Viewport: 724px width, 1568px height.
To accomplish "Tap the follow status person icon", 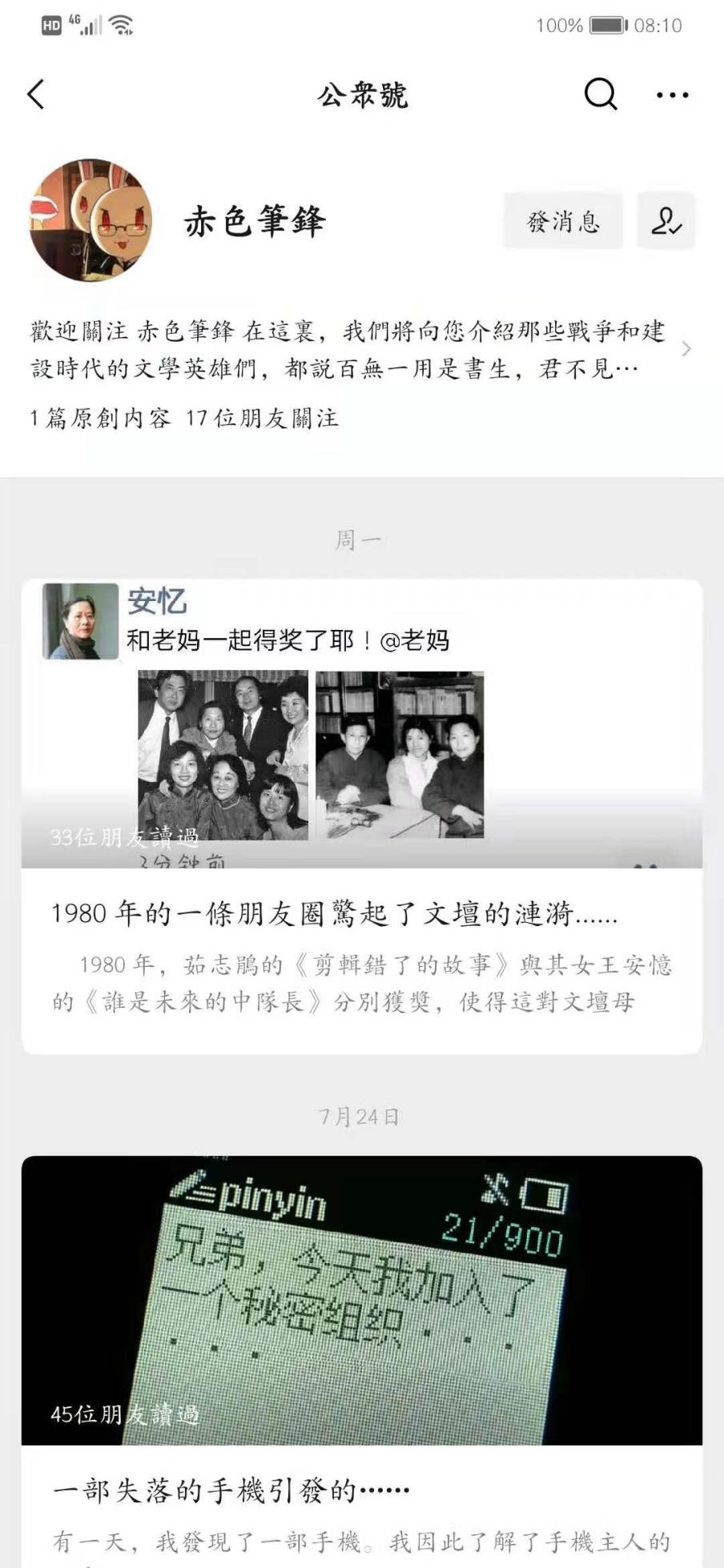I will [x=666, y=221].
